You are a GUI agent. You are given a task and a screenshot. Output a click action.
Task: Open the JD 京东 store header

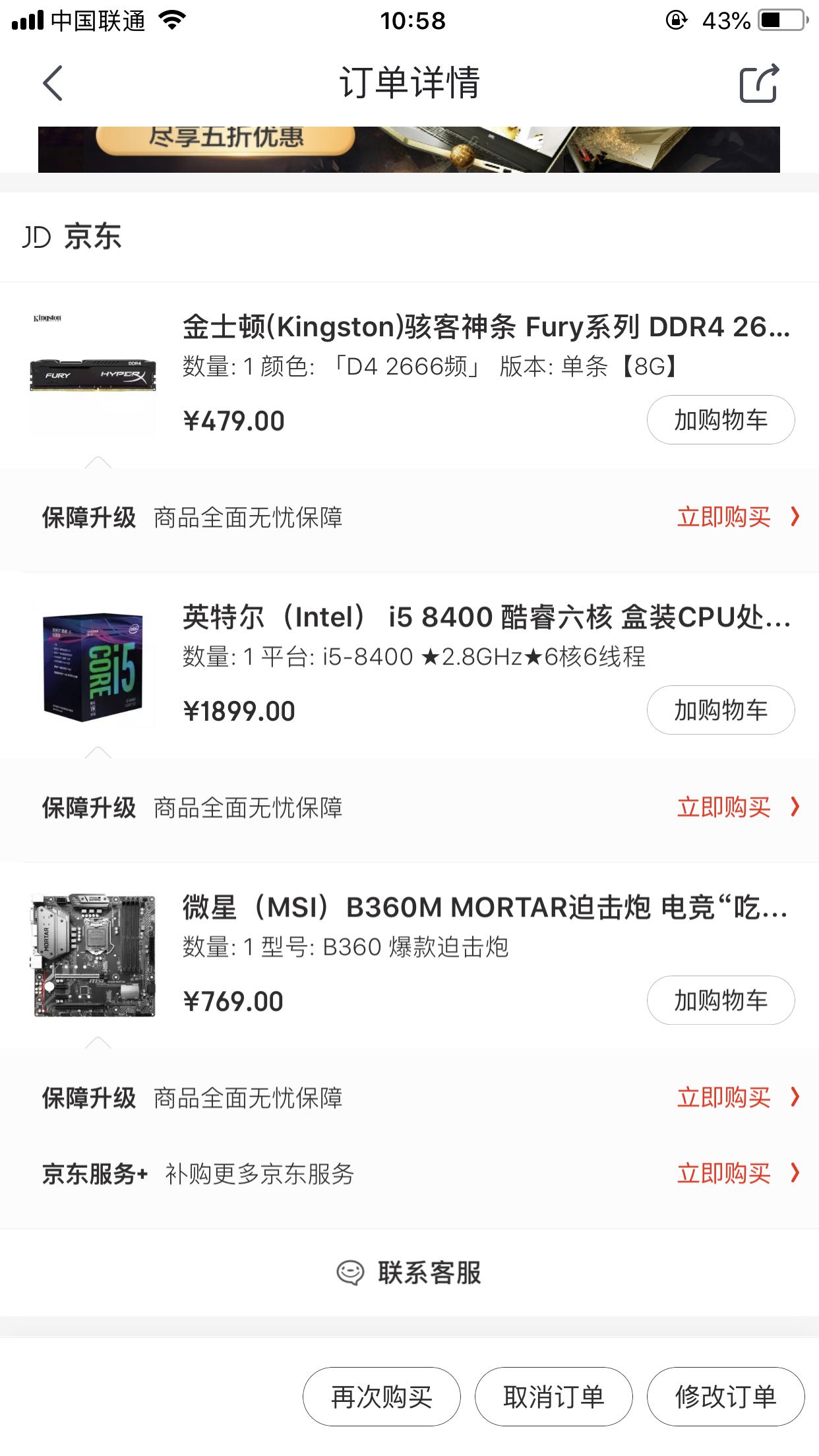point(73,237)
